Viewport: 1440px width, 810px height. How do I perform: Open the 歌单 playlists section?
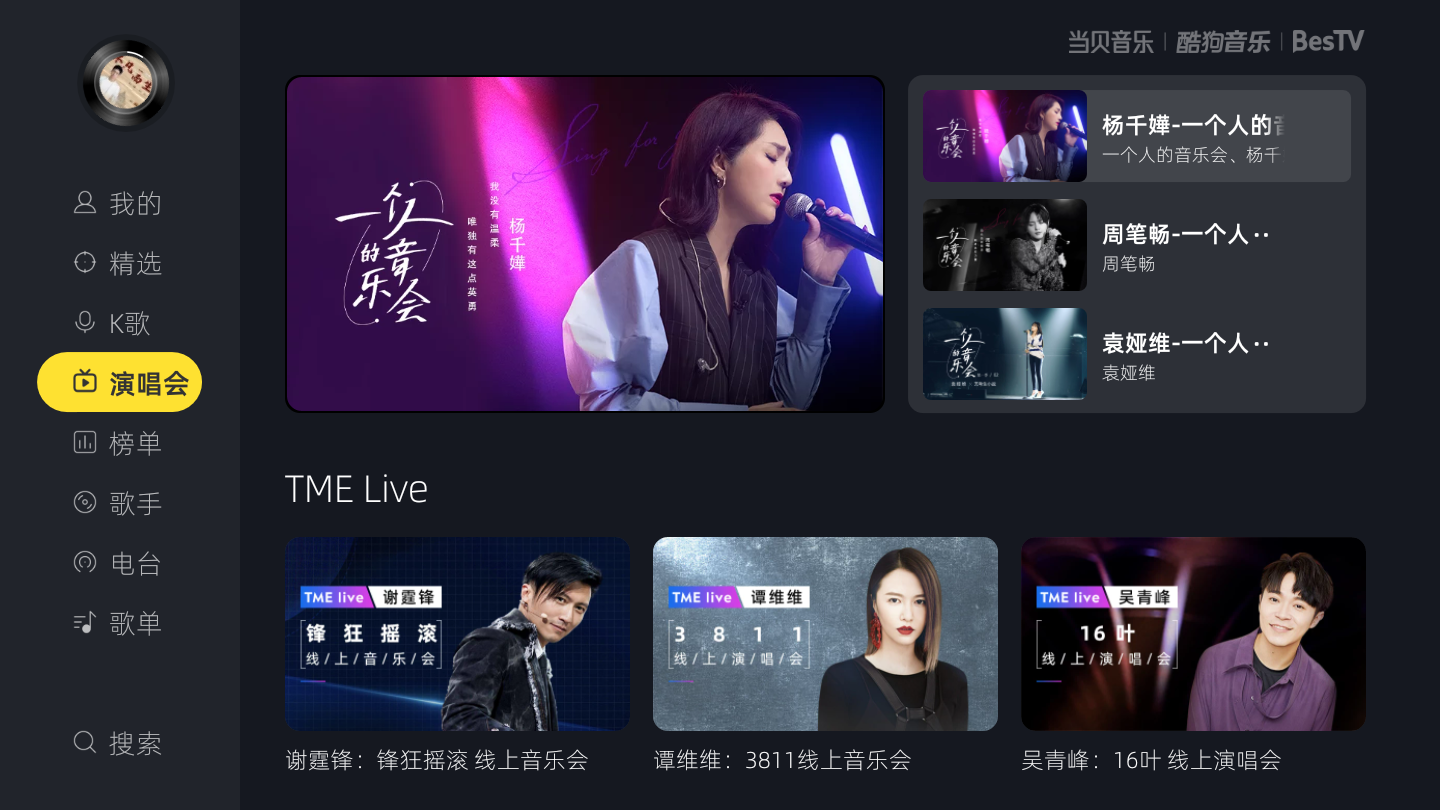click(119, 623)
